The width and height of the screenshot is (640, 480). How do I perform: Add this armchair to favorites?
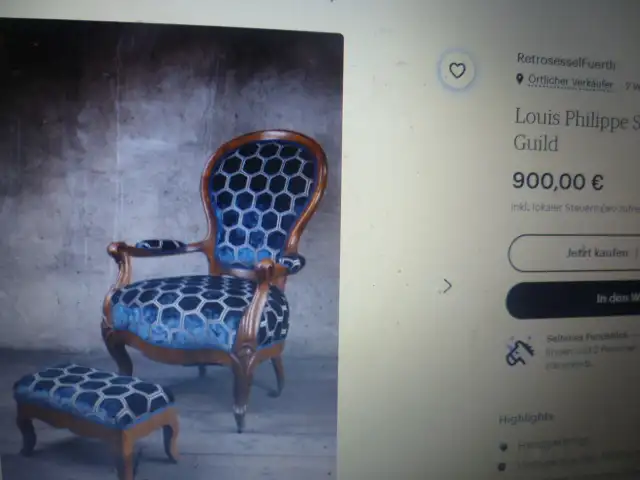tap(457, 70)
